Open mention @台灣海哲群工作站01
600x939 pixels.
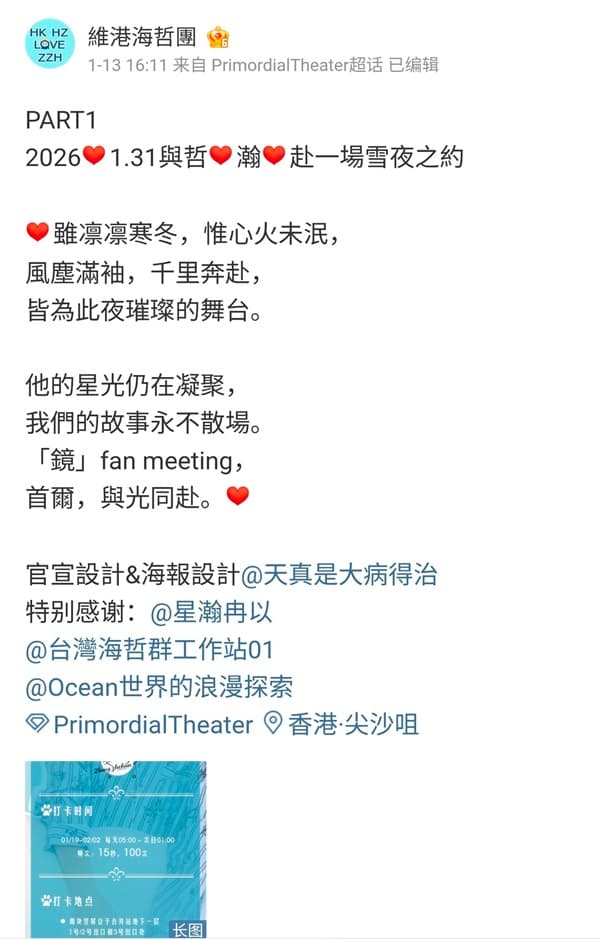149,650
